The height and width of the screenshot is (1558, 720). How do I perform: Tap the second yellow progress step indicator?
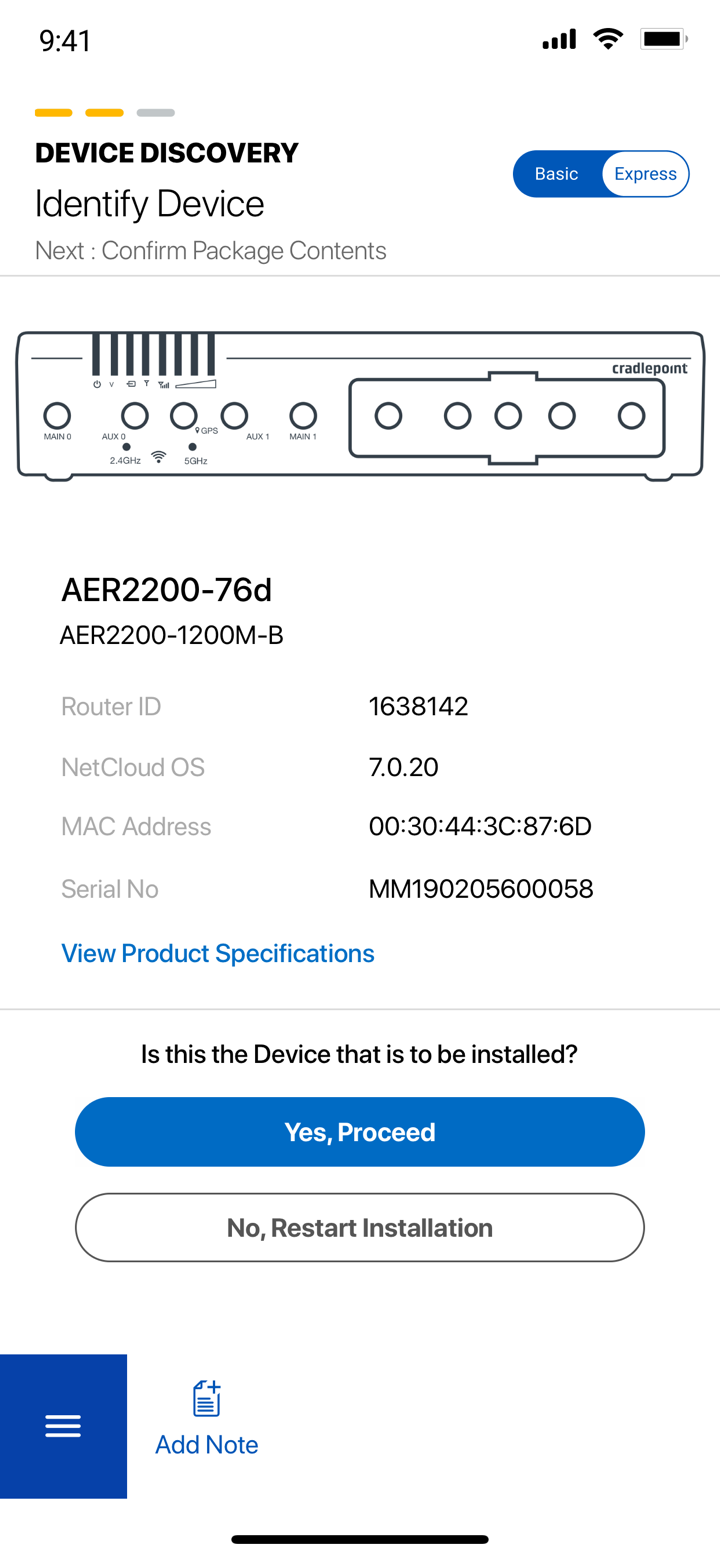(103, 113)
